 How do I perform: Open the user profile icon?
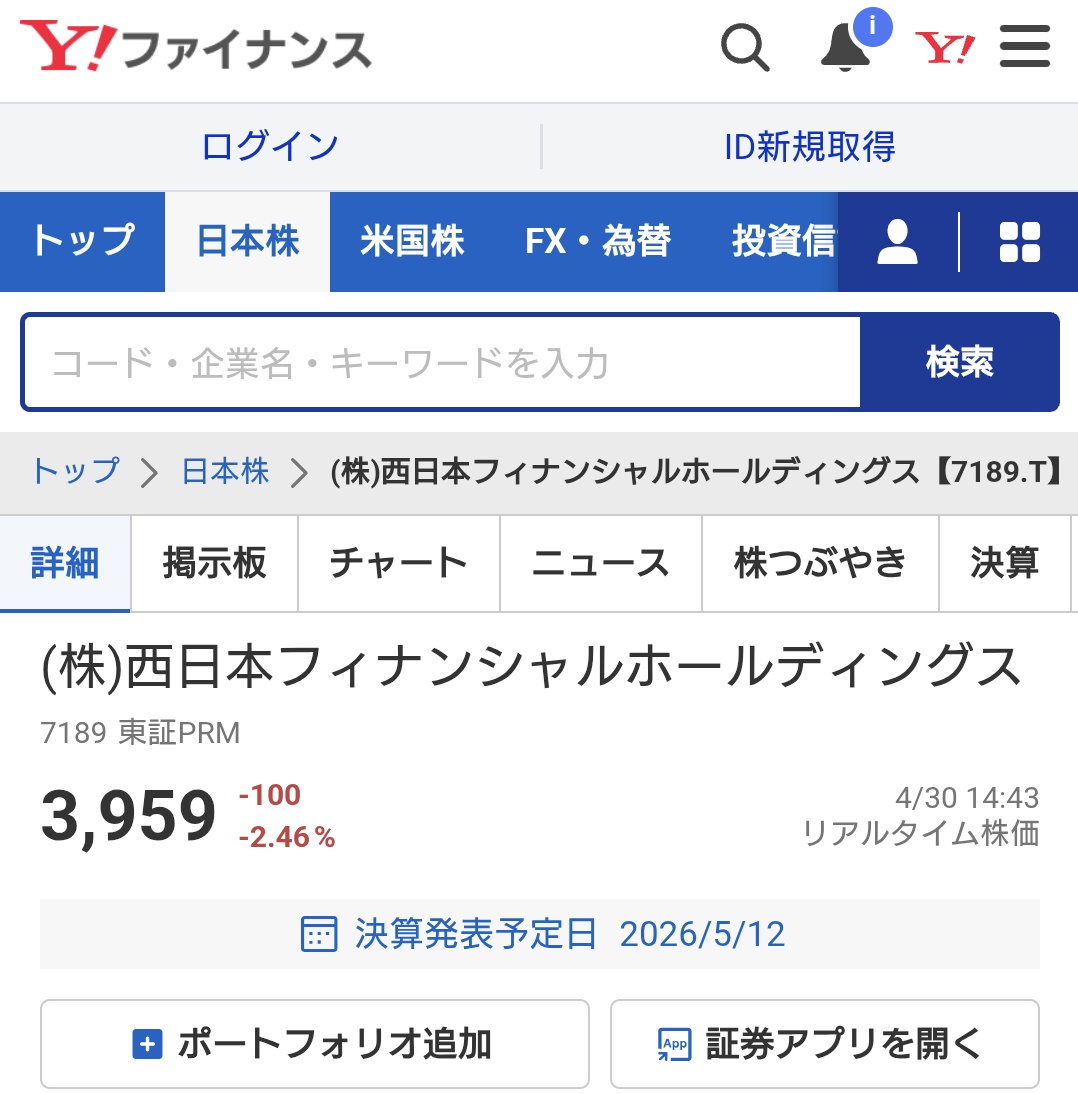click(x=897, y=242)
